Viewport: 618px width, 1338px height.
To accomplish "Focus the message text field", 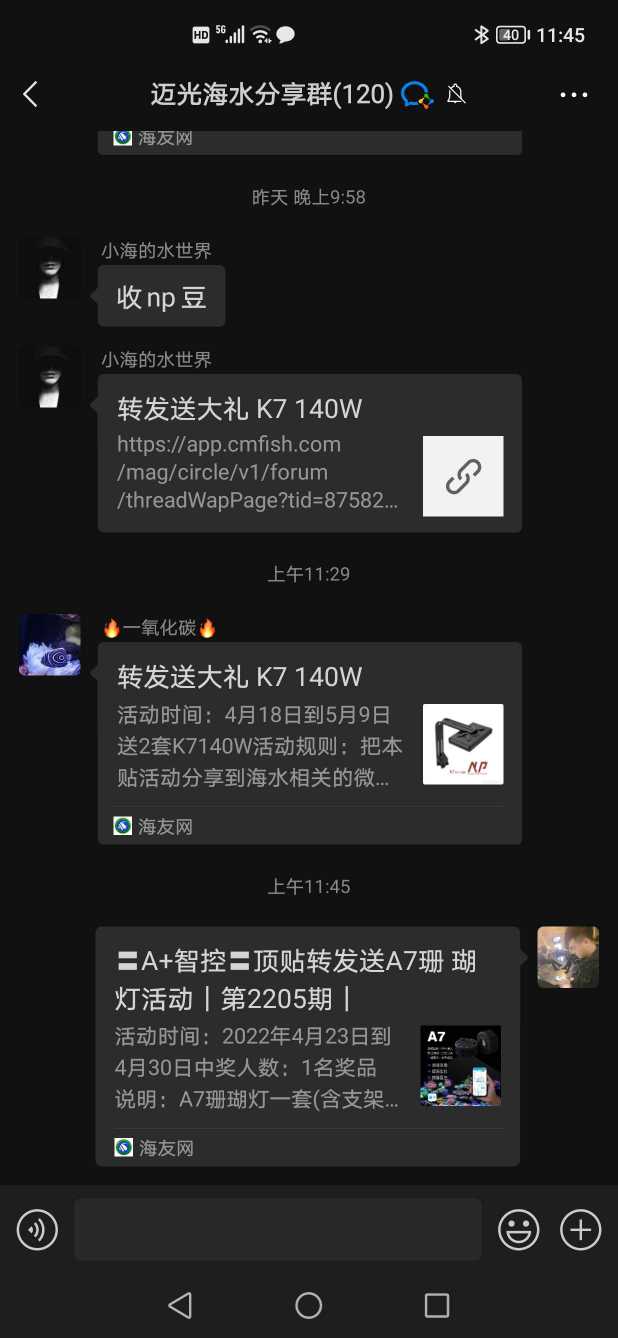I will coord(277,1230).
